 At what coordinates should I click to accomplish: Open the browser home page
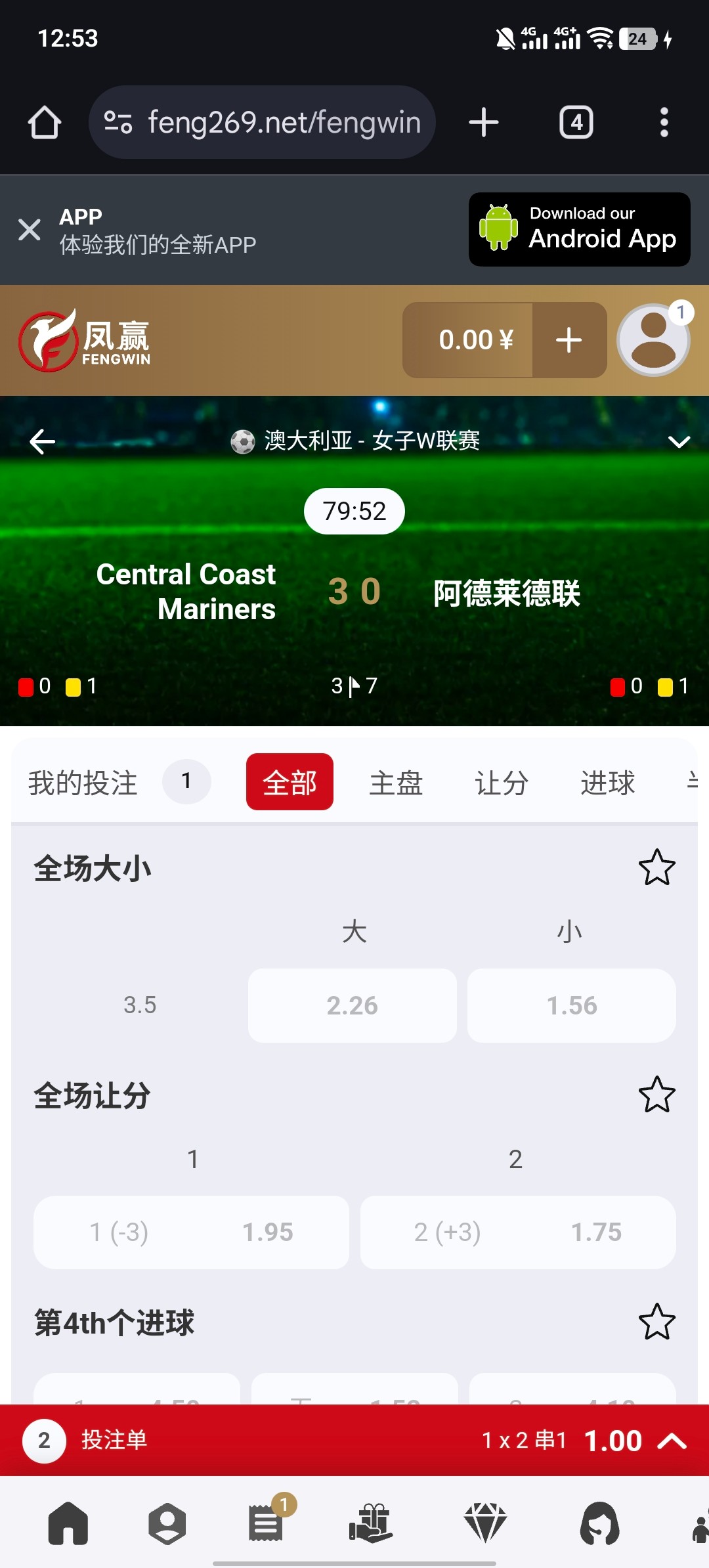click(45, 123)
